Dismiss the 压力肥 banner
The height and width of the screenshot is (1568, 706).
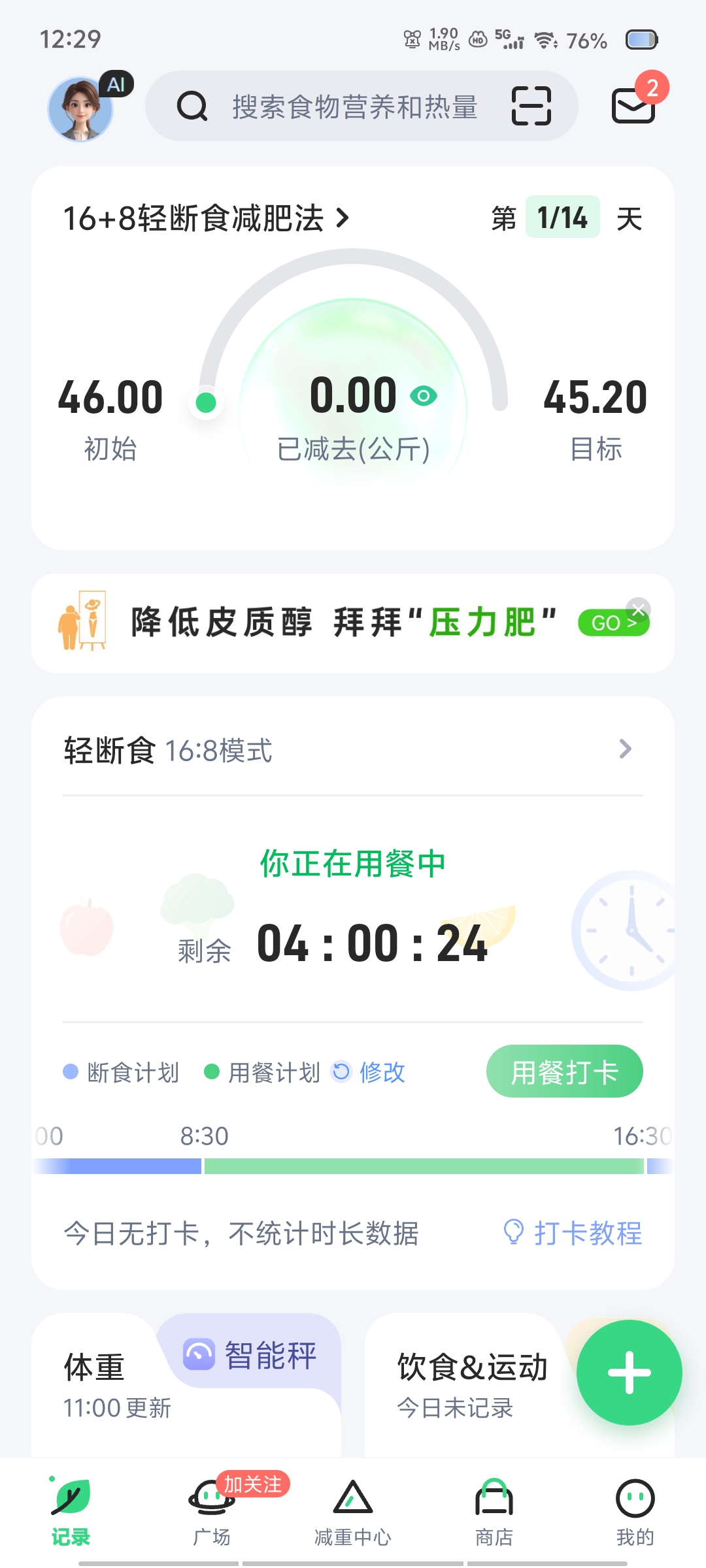(639, 609)
